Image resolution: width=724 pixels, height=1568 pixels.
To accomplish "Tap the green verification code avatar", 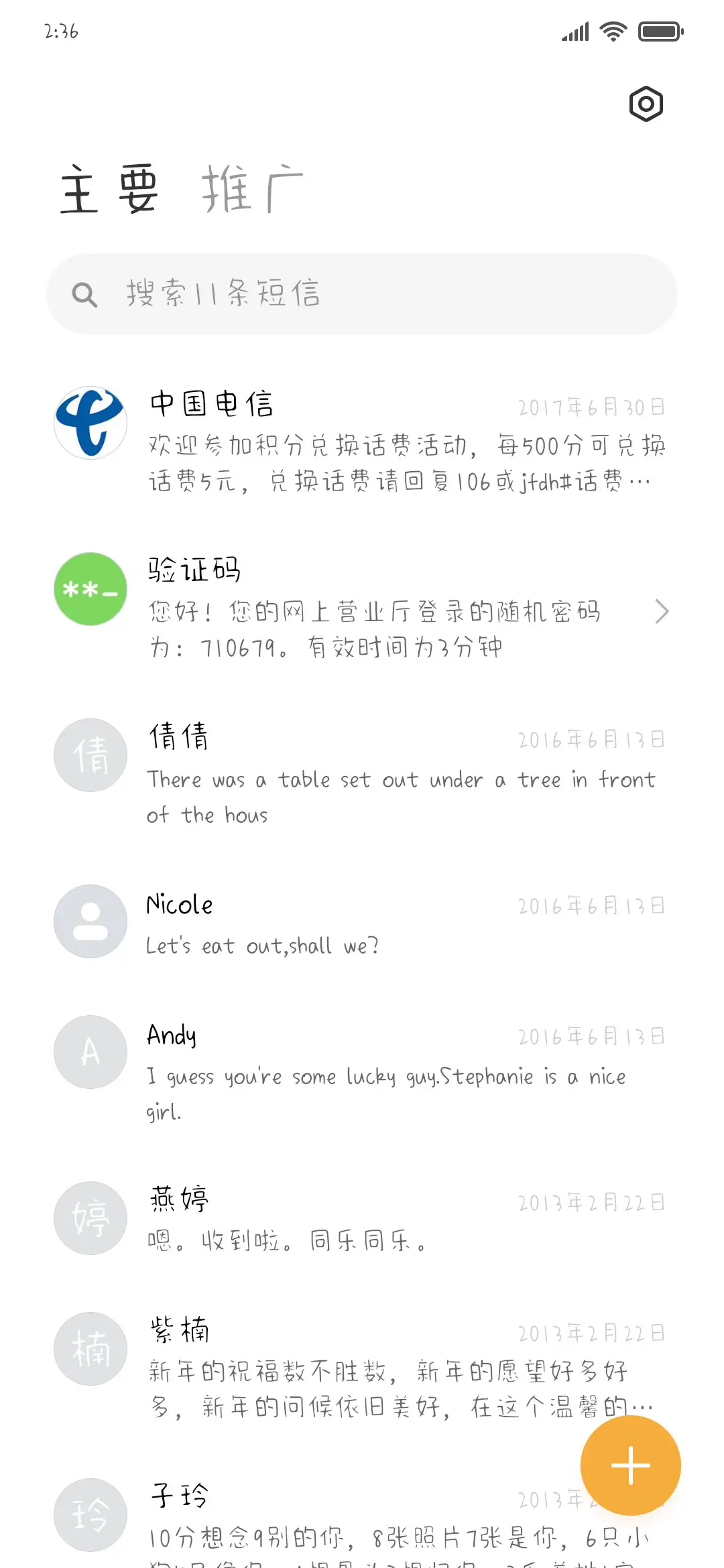I will (x=89, y=590).
